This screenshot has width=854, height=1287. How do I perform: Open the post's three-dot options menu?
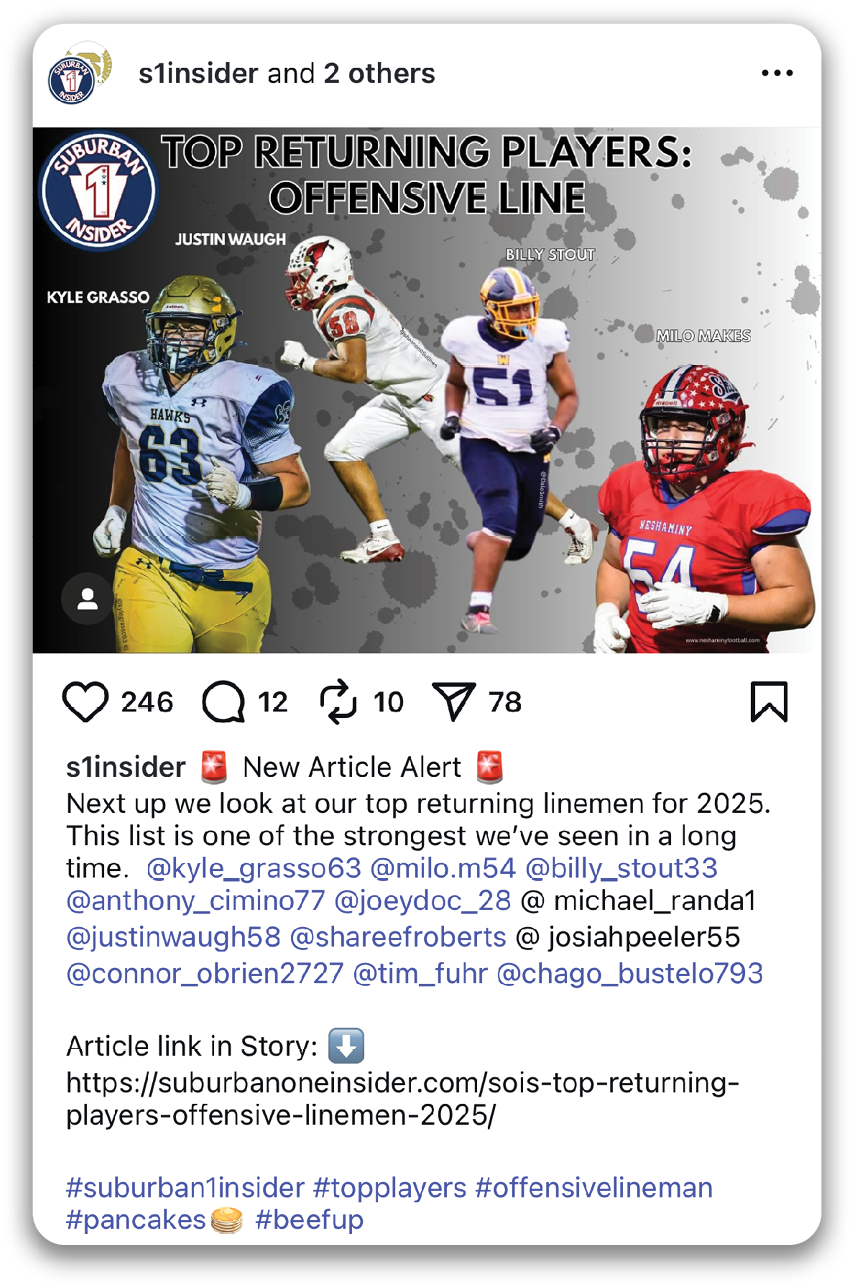[776, 74]
